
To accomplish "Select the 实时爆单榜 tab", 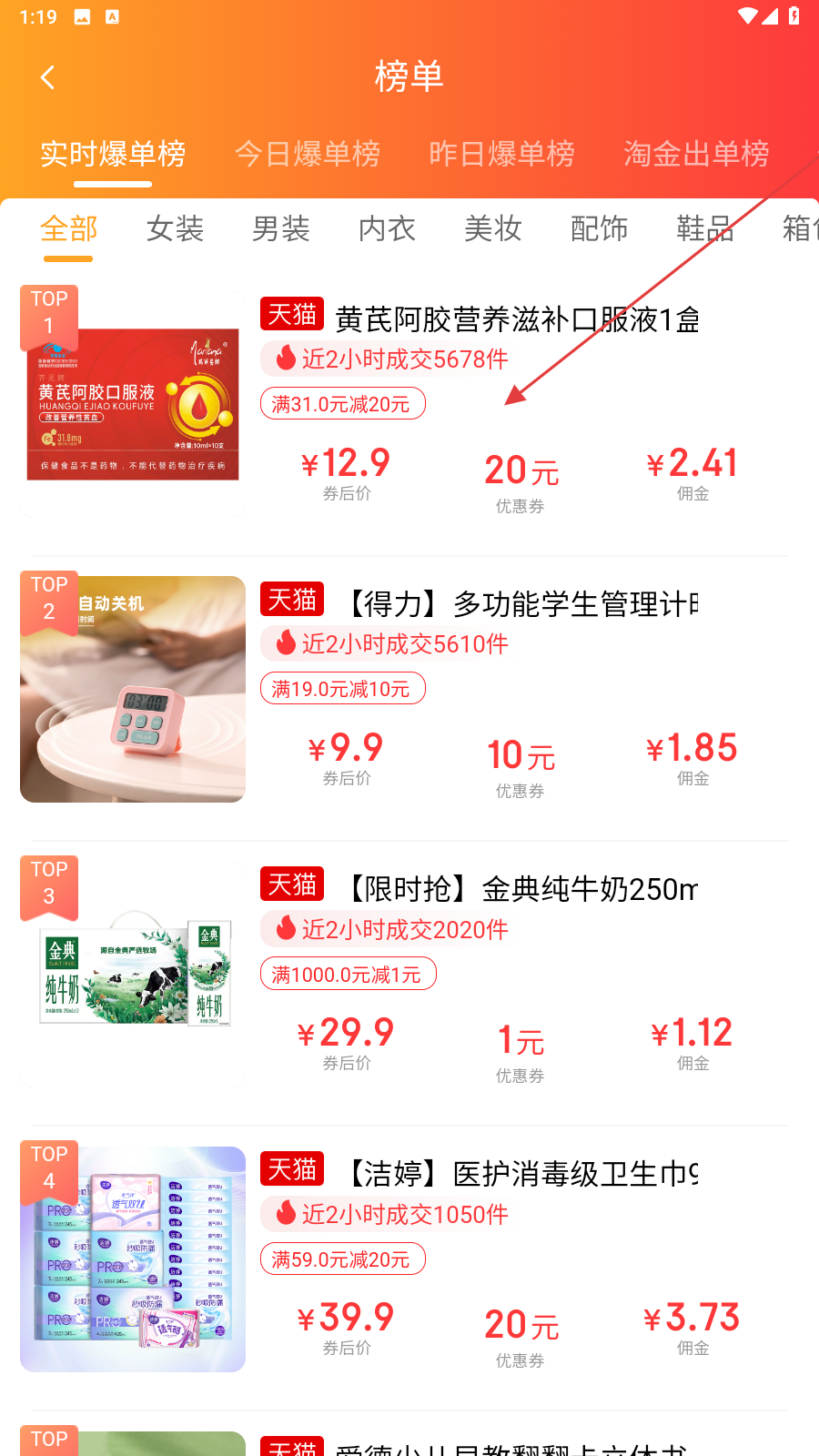I will (x=113, y=154).
